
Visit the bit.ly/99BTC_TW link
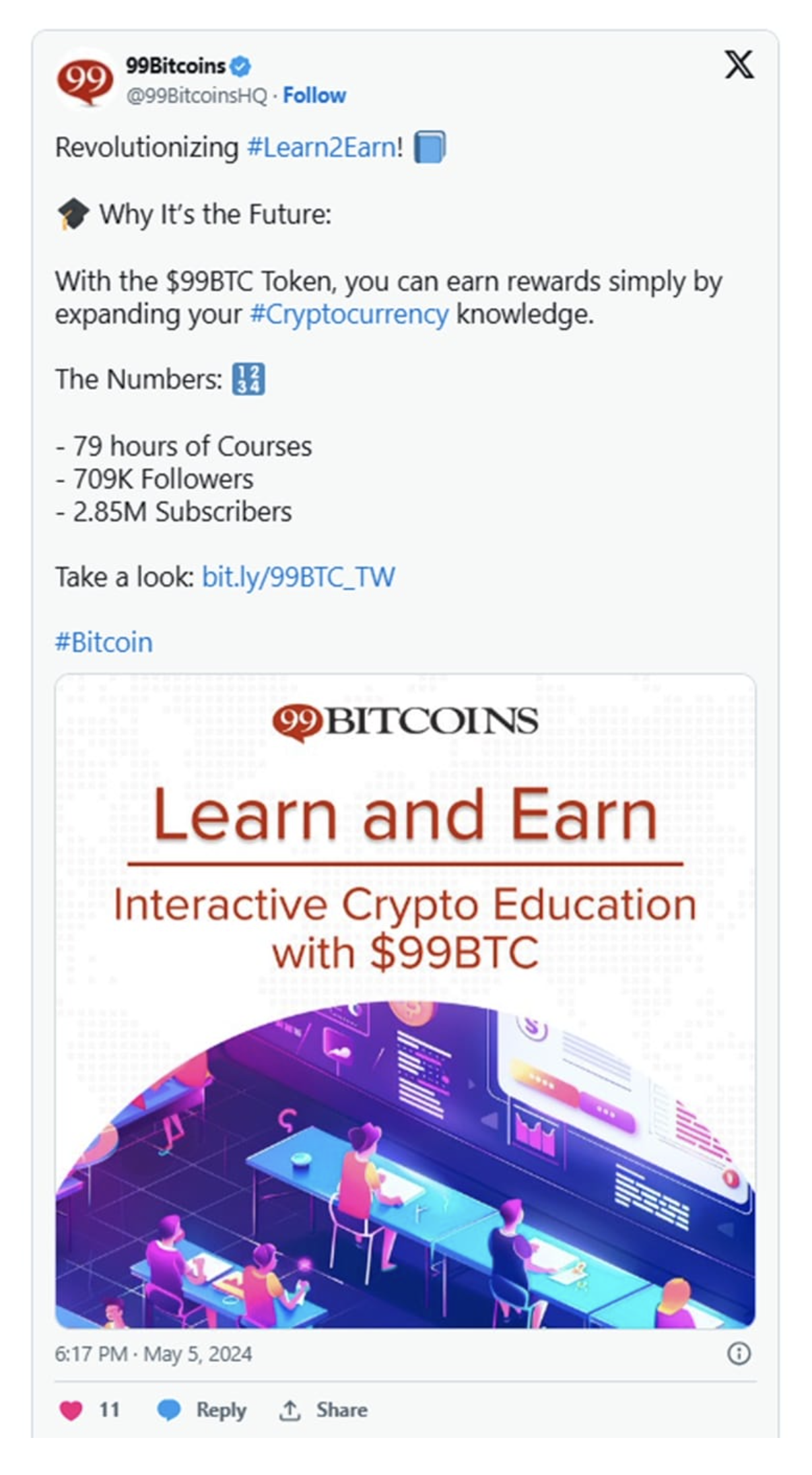click(298, 577)
